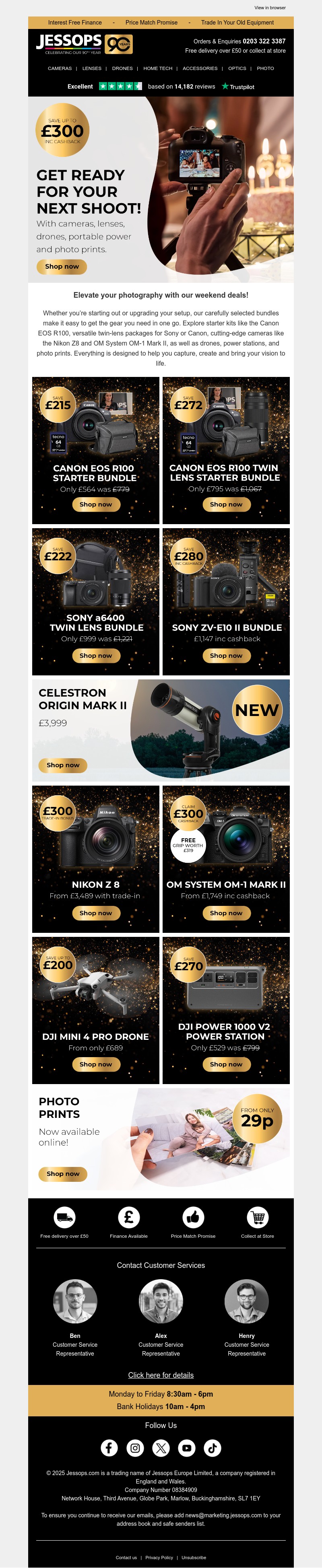322x1568 pixels.
Task: Open the View in browser link
Action: pyautogui.click(x=270, y=8)
